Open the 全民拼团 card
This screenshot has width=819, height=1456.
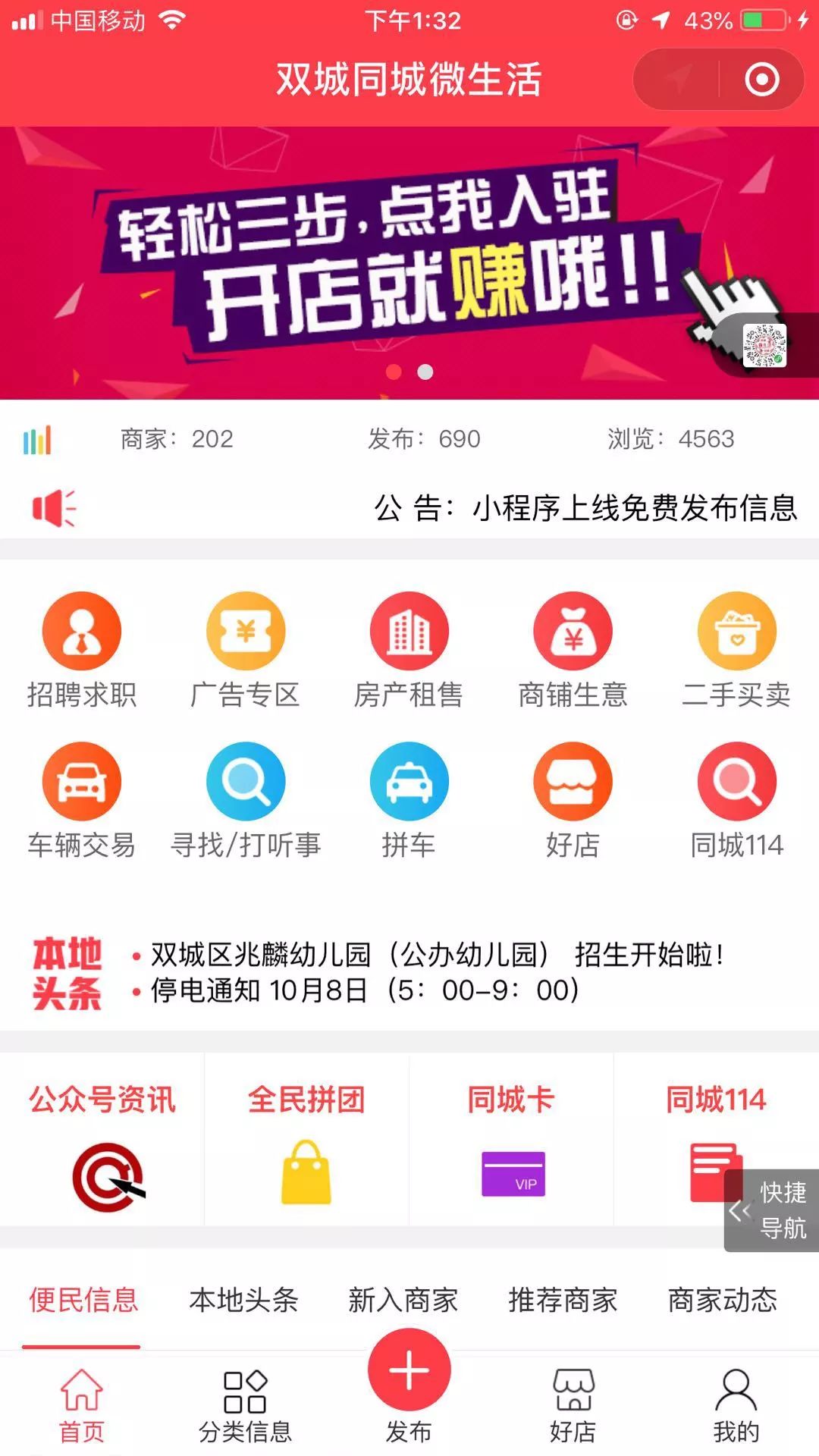(x=306, y=1141)
